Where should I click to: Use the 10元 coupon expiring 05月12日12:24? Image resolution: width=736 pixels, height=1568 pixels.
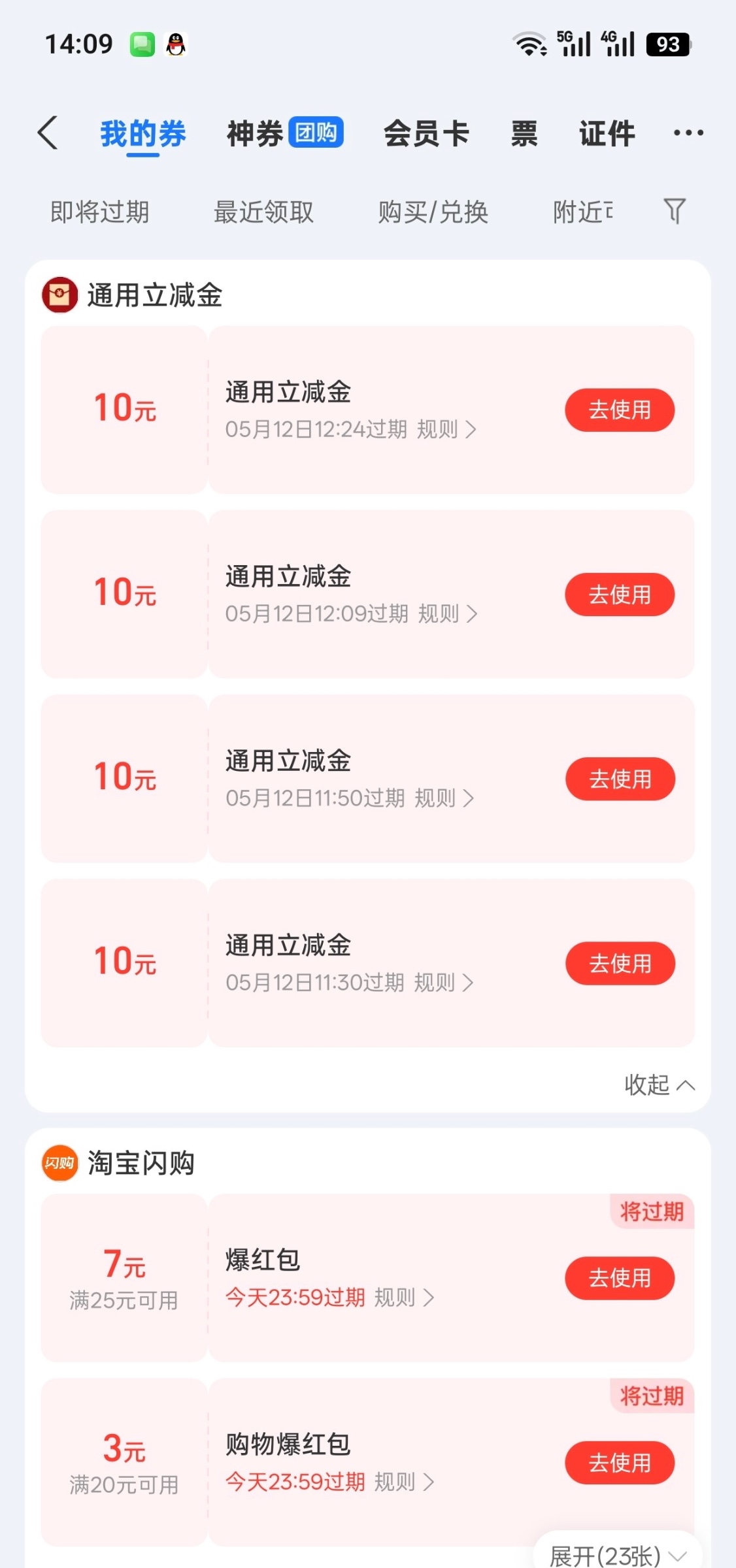(619, 410)
